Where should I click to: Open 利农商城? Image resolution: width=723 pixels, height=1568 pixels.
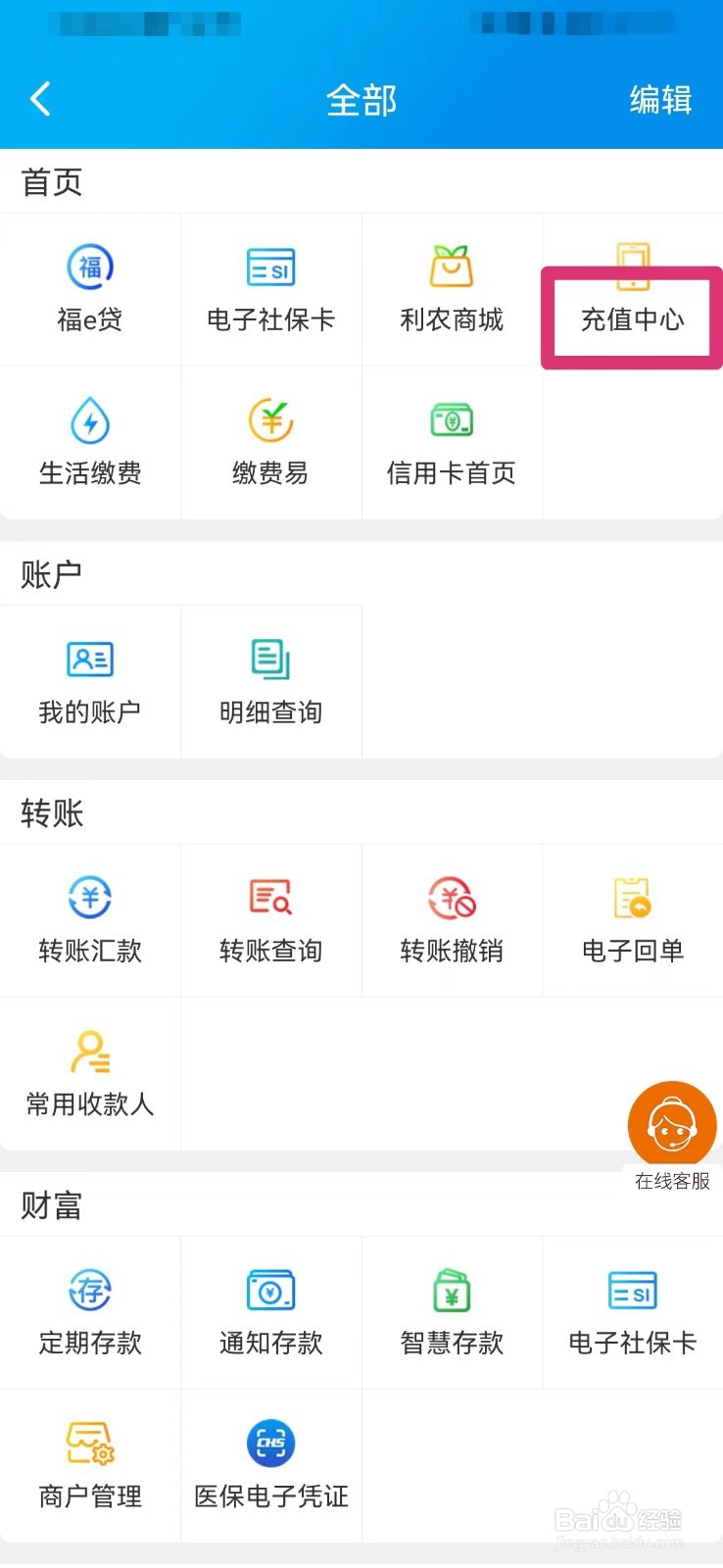tap(452, 290)
